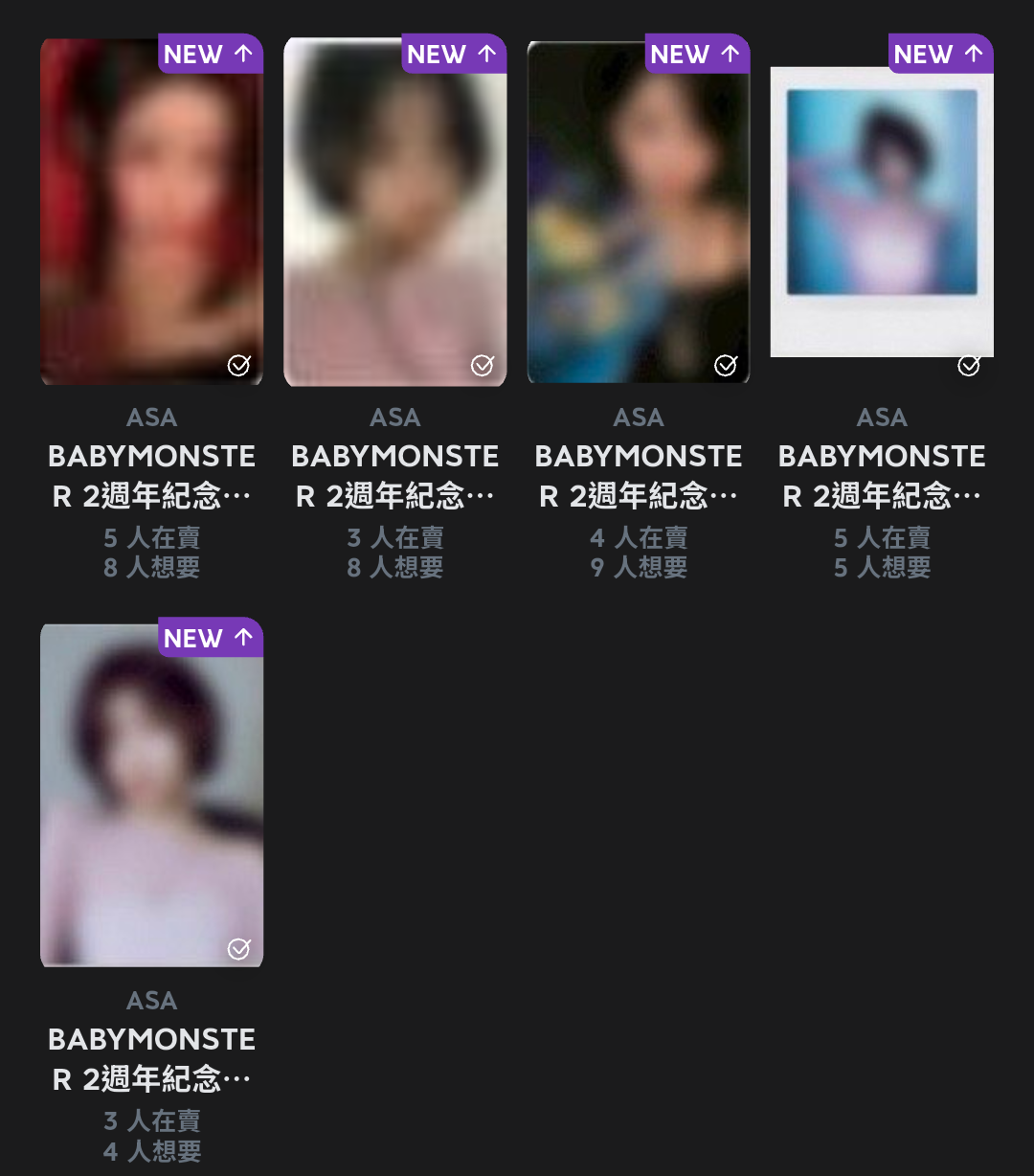Open ASA card with 3 selling, 8 wanting
Screen dimensions: 1034x1176
pos(394,211)
